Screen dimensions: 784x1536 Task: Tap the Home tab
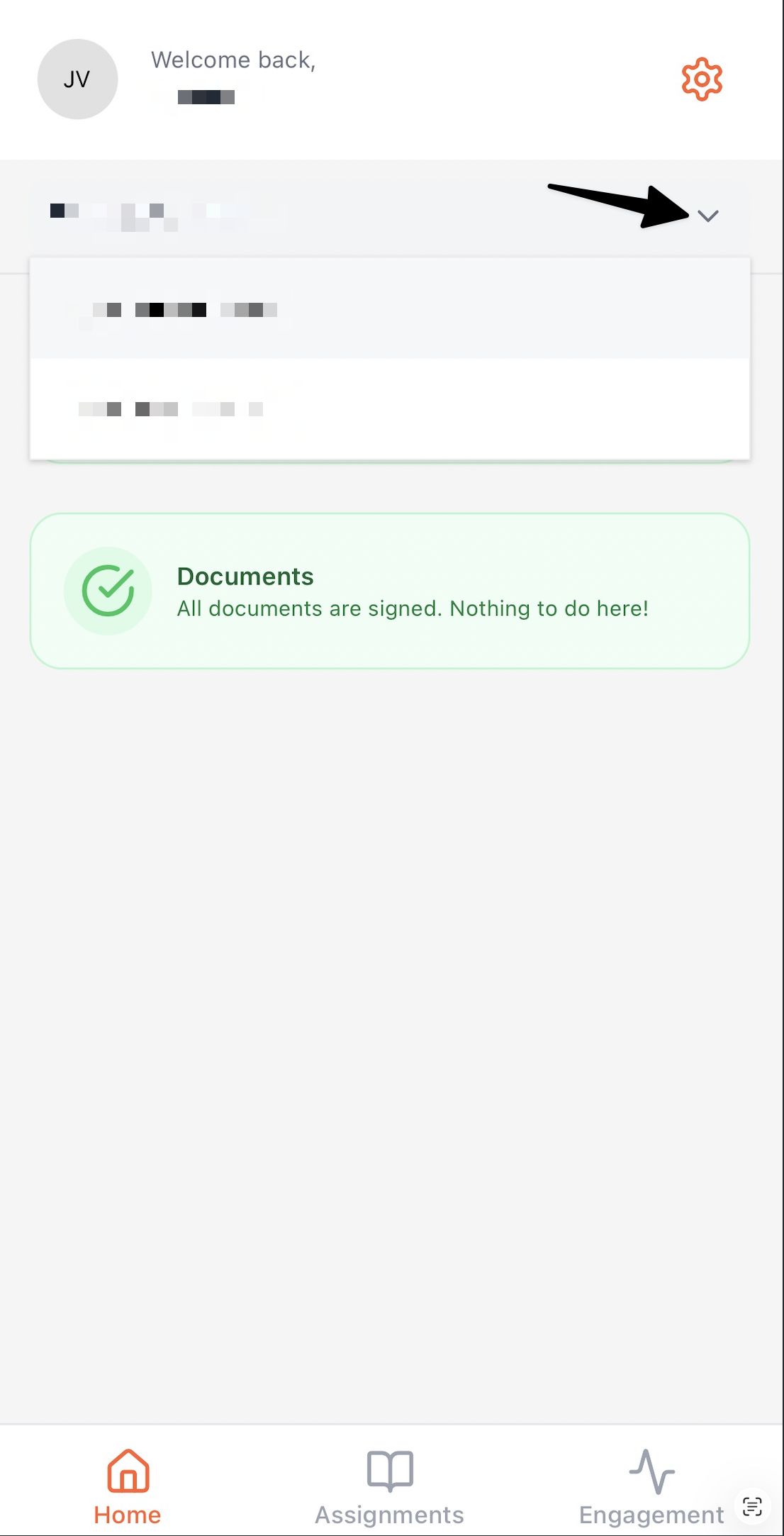128,1486
